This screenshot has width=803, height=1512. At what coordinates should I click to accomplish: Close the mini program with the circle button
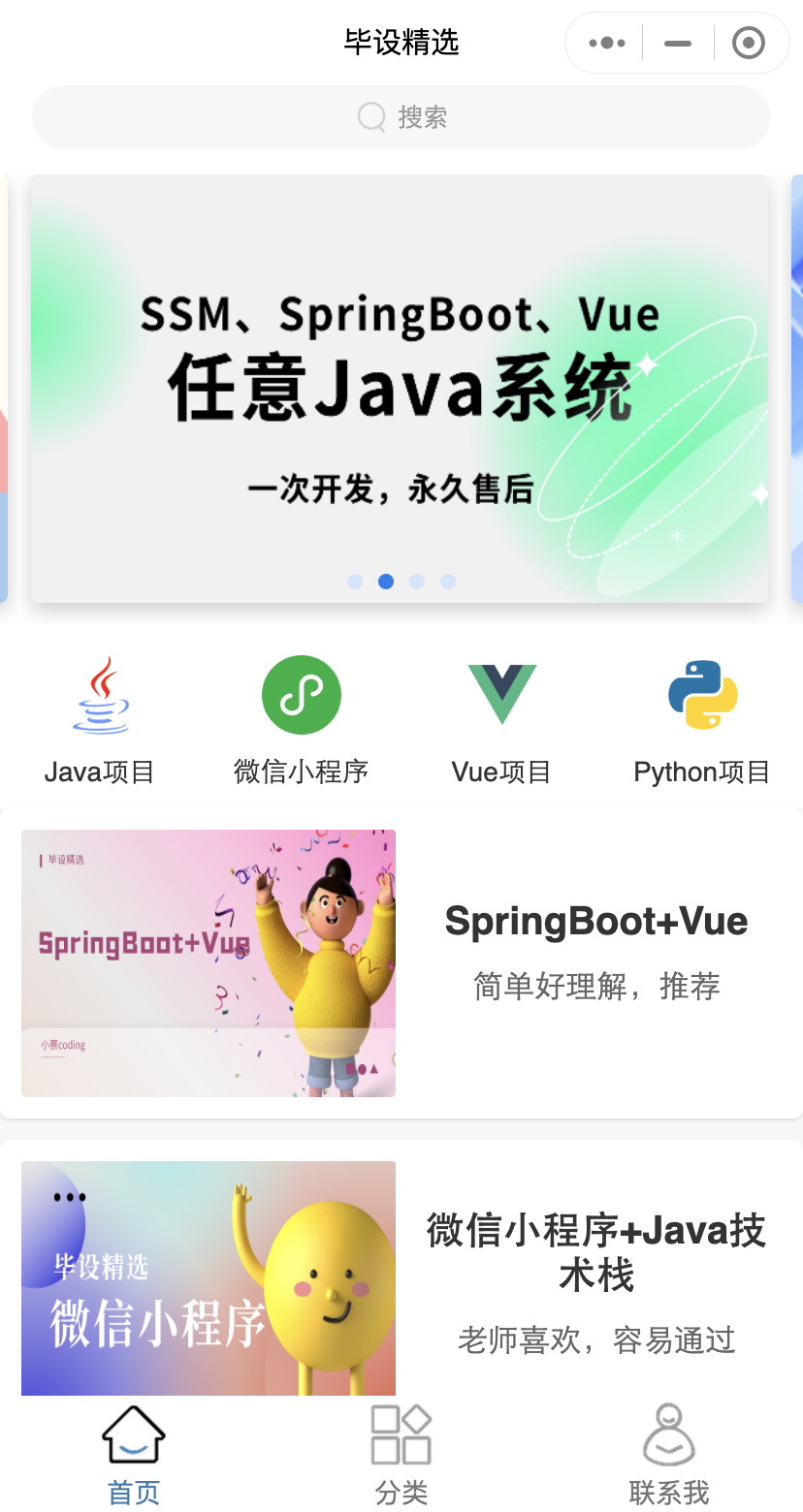(748, 43)
